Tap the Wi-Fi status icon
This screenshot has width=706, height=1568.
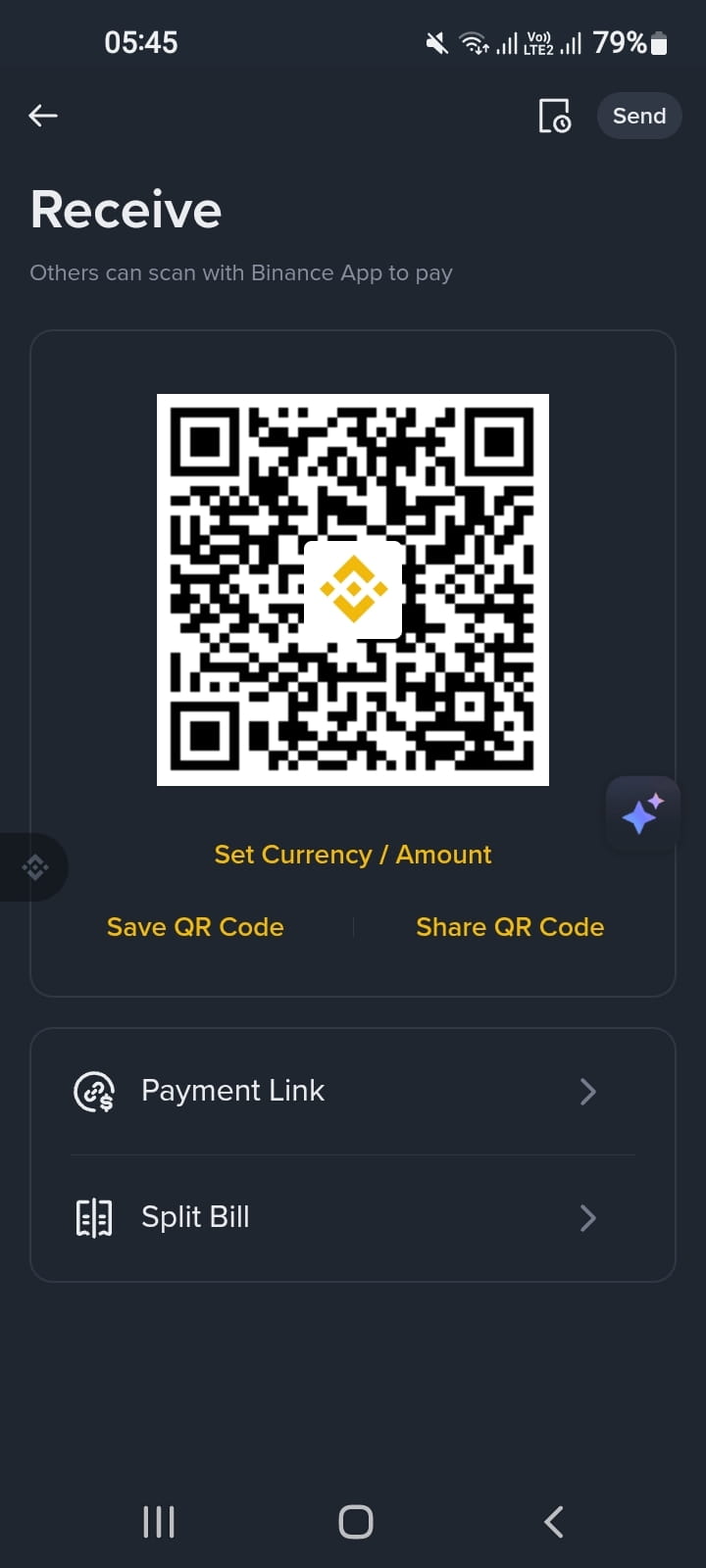pyautogui.click(x=473, y=42)
